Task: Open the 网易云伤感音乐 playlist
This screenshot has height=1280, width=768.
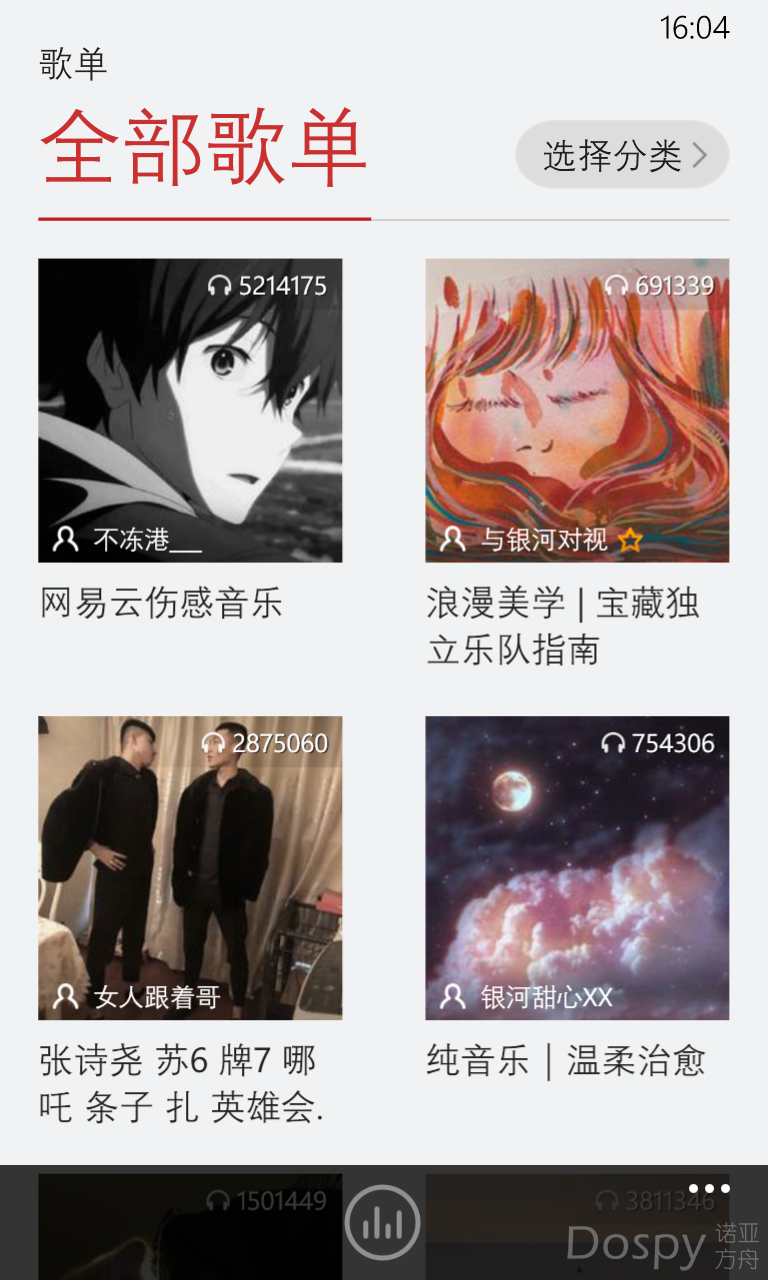Action: point(190,410)
